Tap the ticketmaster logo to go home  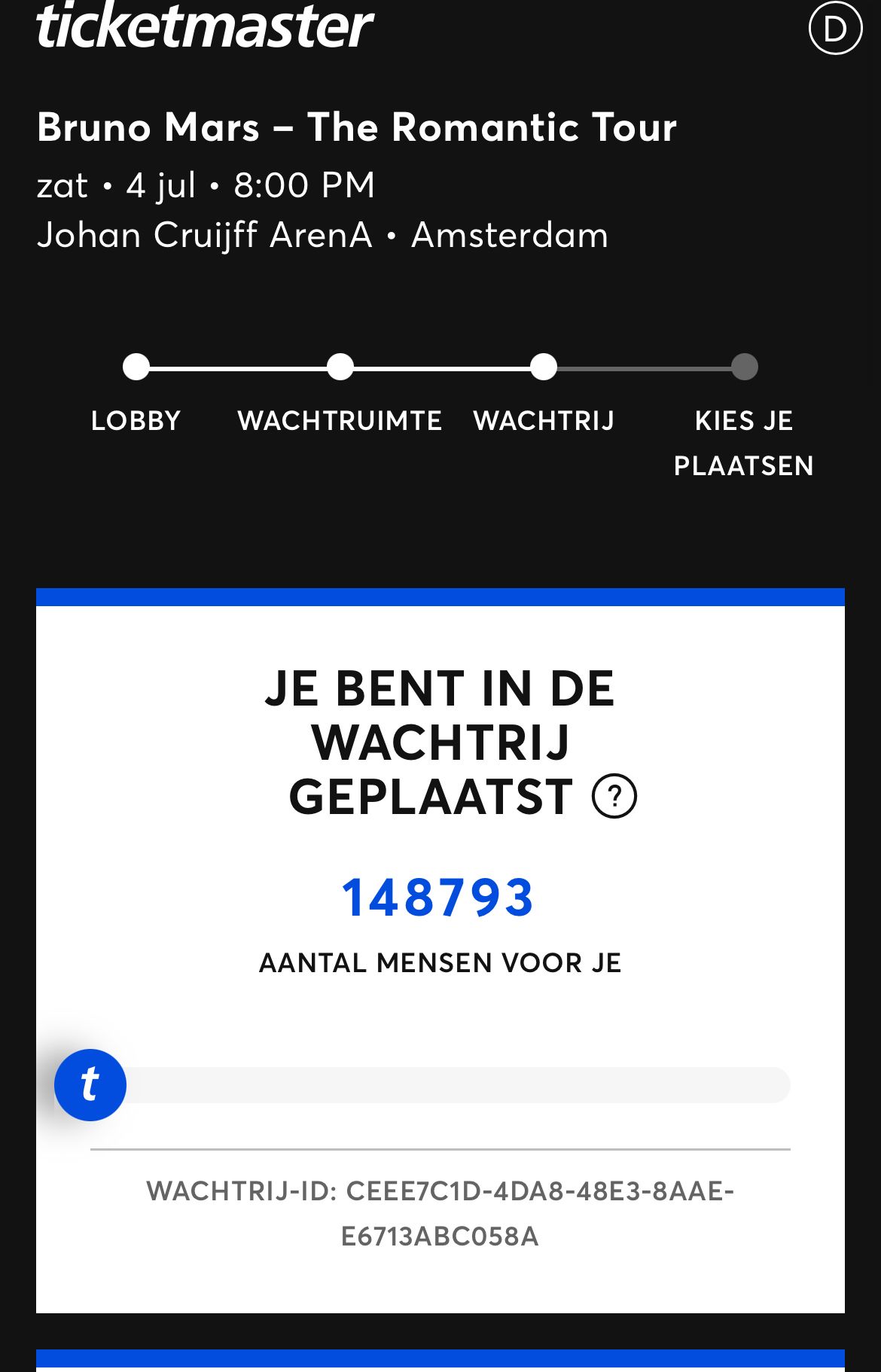pyautogui.click(x=205, y=26)
